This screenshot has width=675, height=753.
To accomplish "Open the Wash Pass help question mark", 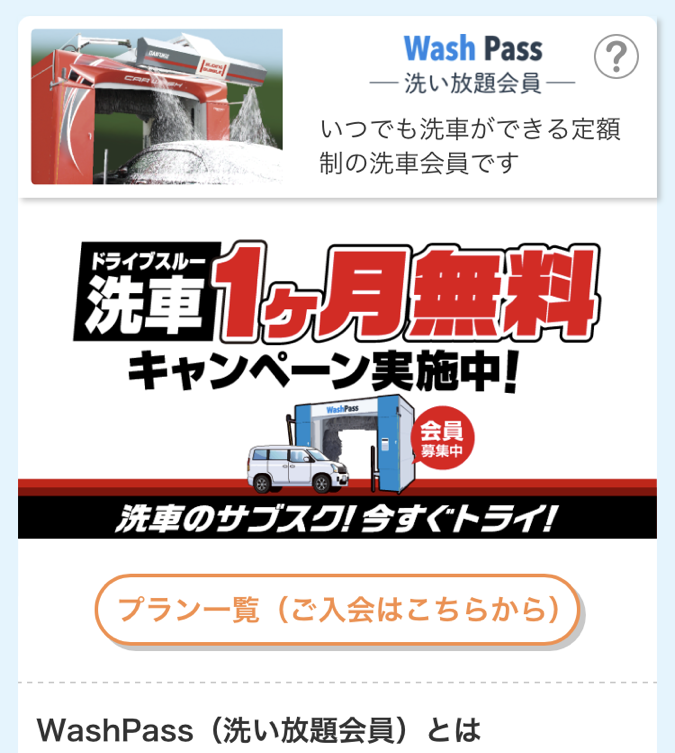I will [616, 57].
